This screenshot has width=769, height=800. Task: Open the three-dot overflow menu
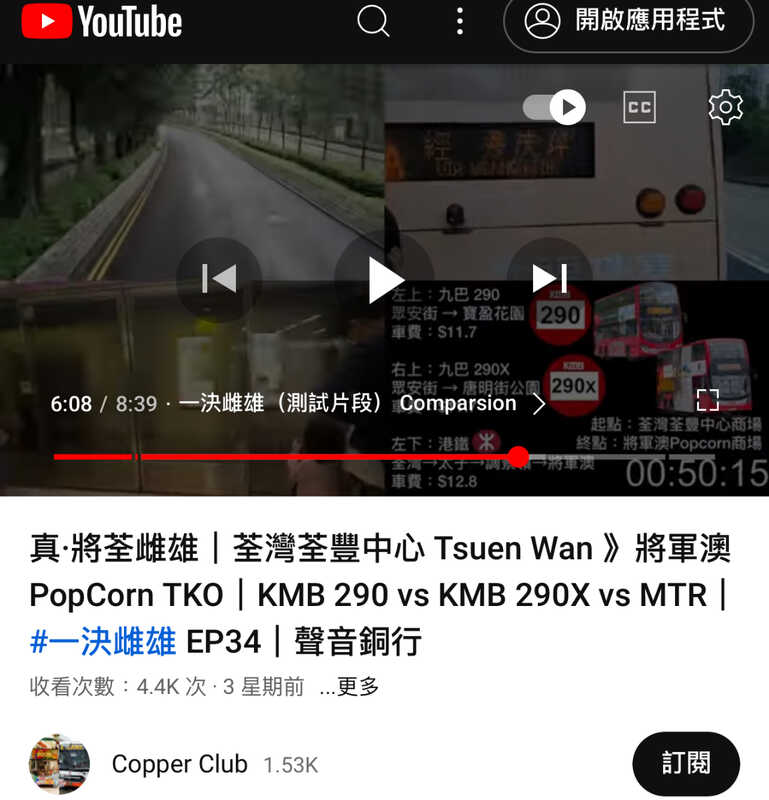(x=459, y=20)
